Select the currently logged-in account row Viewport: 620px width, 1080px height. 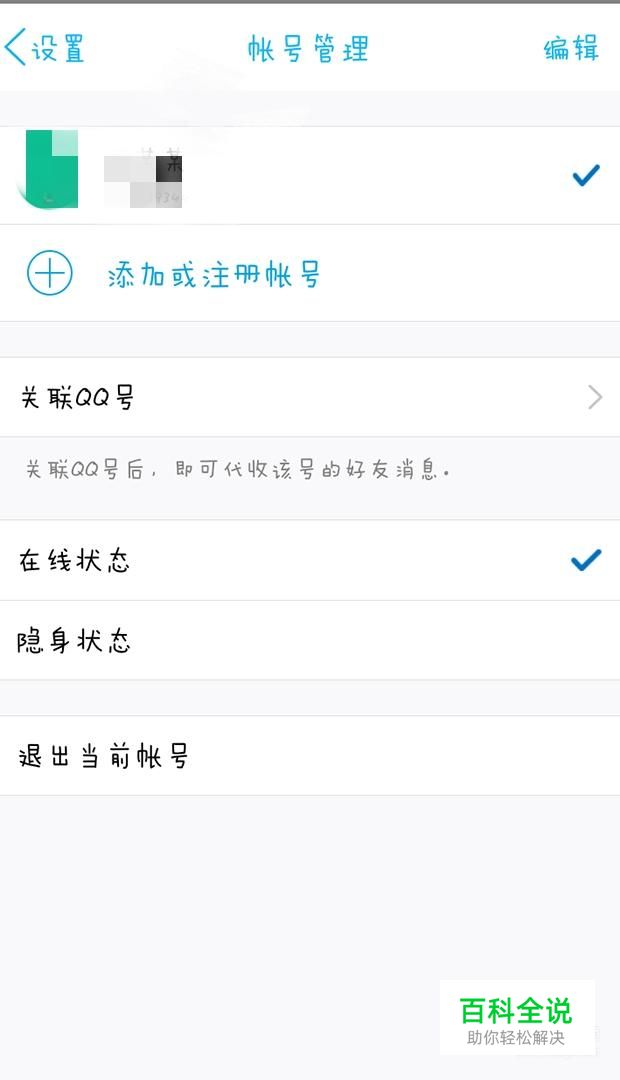pyautogui.click(x=310, y=176)
